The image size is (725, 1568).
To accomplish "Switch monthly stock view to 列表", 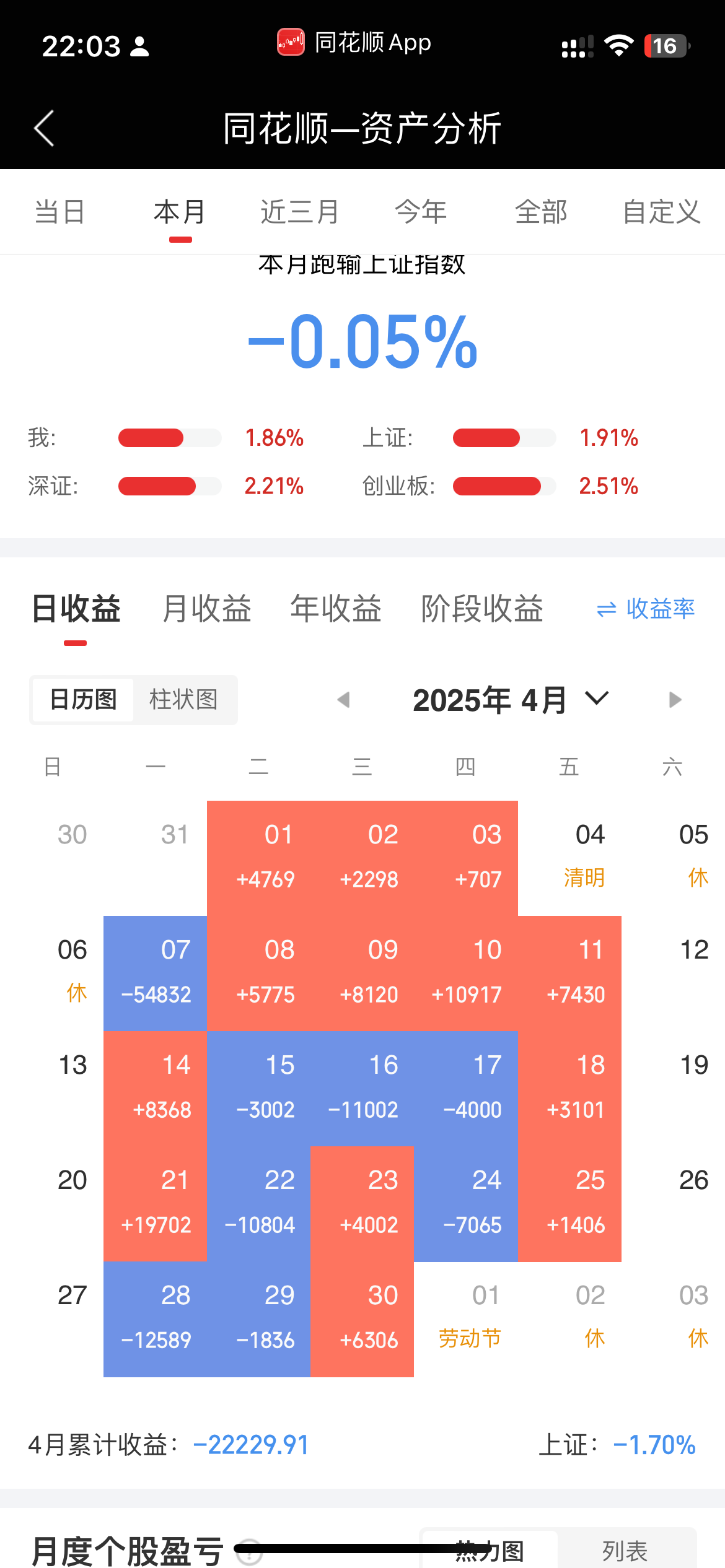I will (625, 1551).
